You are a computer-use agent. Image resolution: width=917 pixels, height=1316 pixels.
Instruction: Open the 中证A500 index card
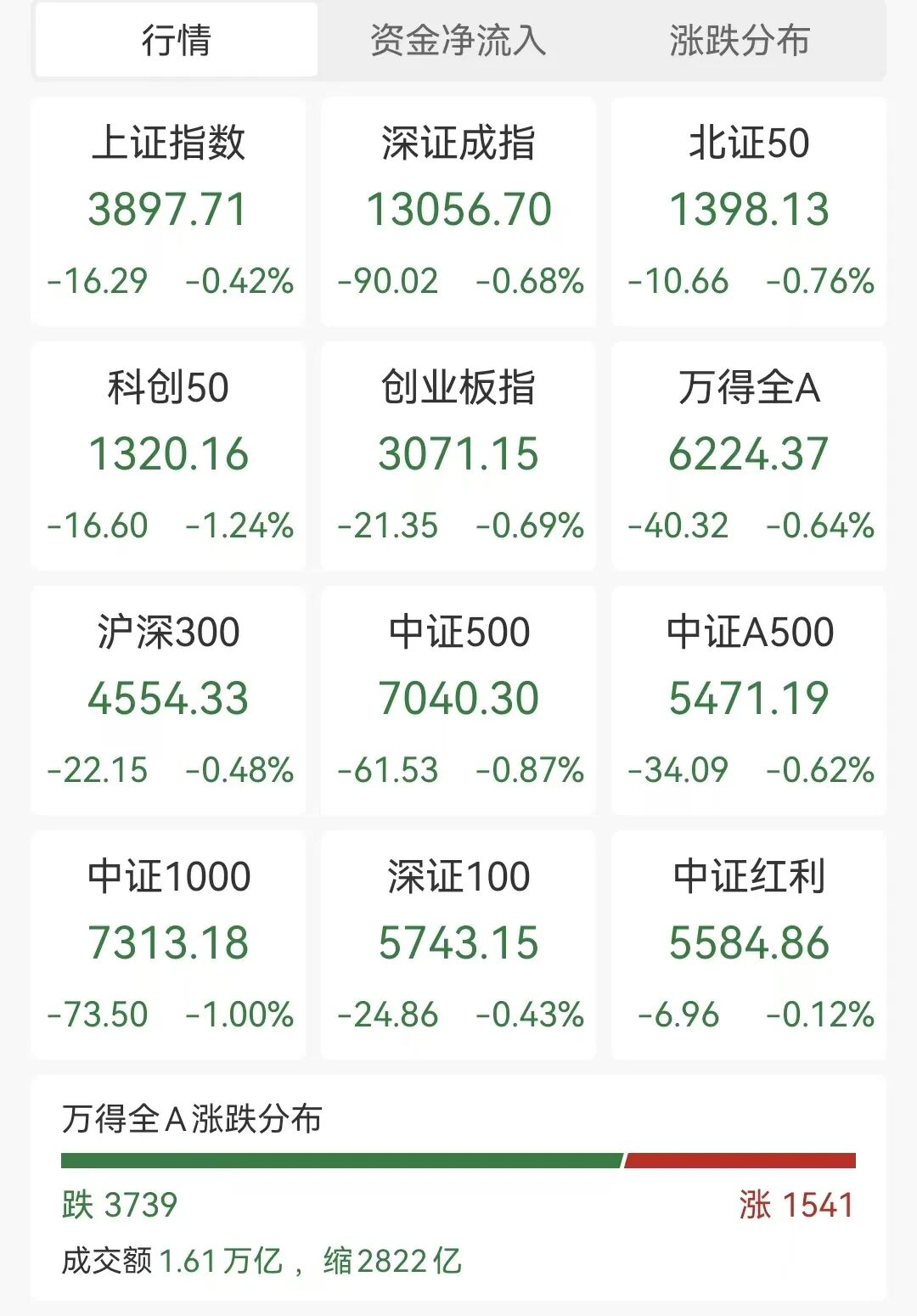click(749, 700)
